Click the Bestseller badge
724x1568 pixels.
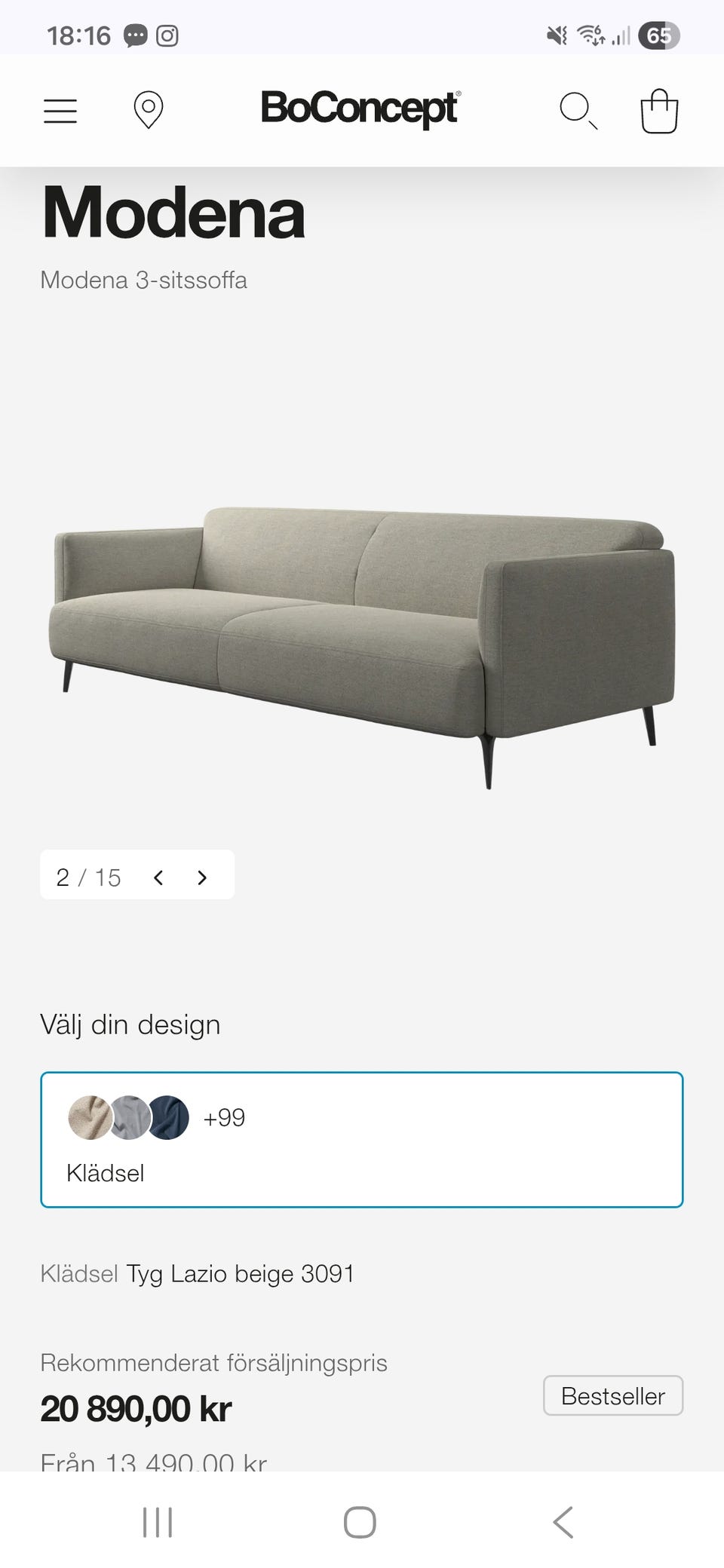coord(612,1395)
